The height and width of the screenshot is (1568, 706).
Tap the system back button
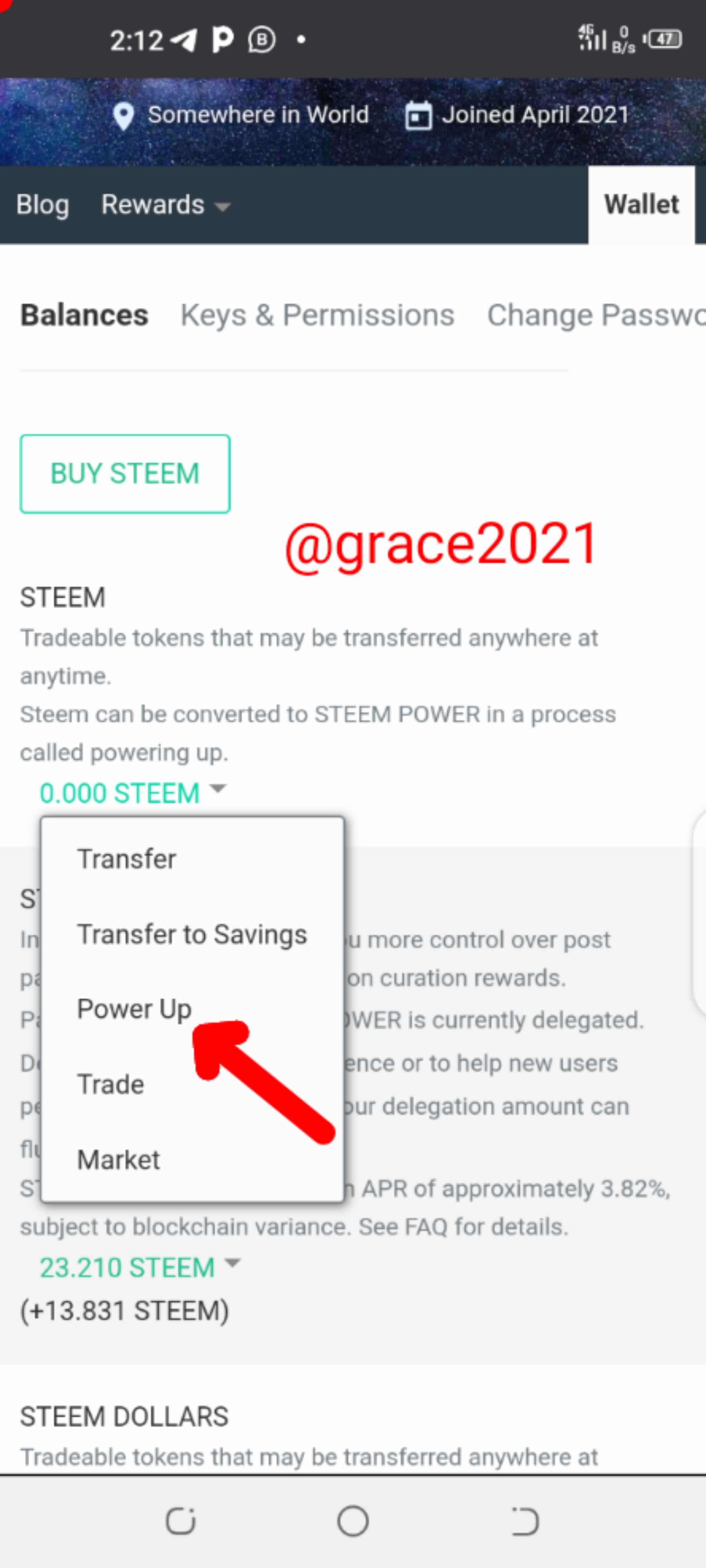[525, 1521]
